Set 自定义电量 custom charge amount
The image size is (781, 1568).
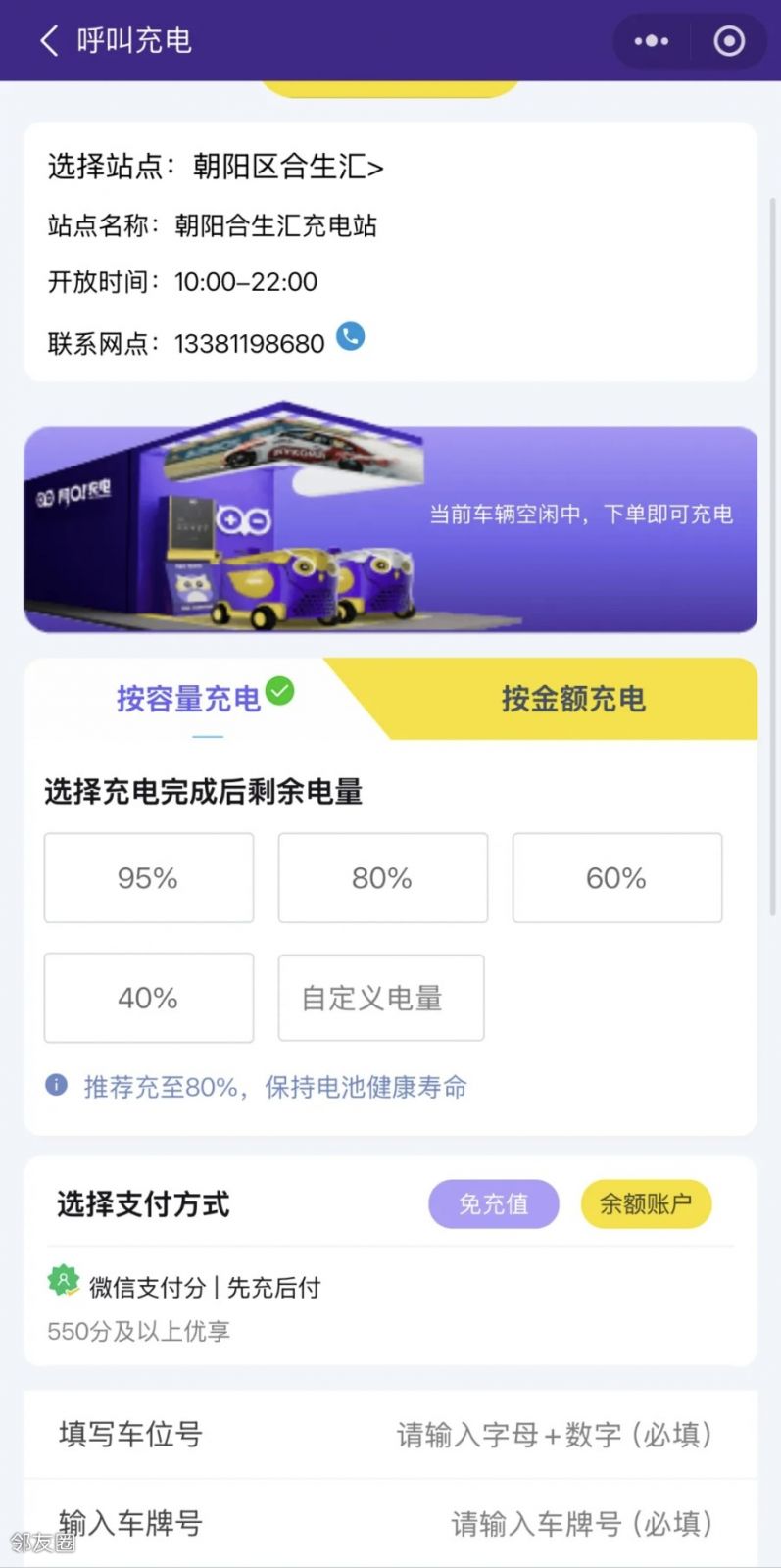(x=381, y=998)
